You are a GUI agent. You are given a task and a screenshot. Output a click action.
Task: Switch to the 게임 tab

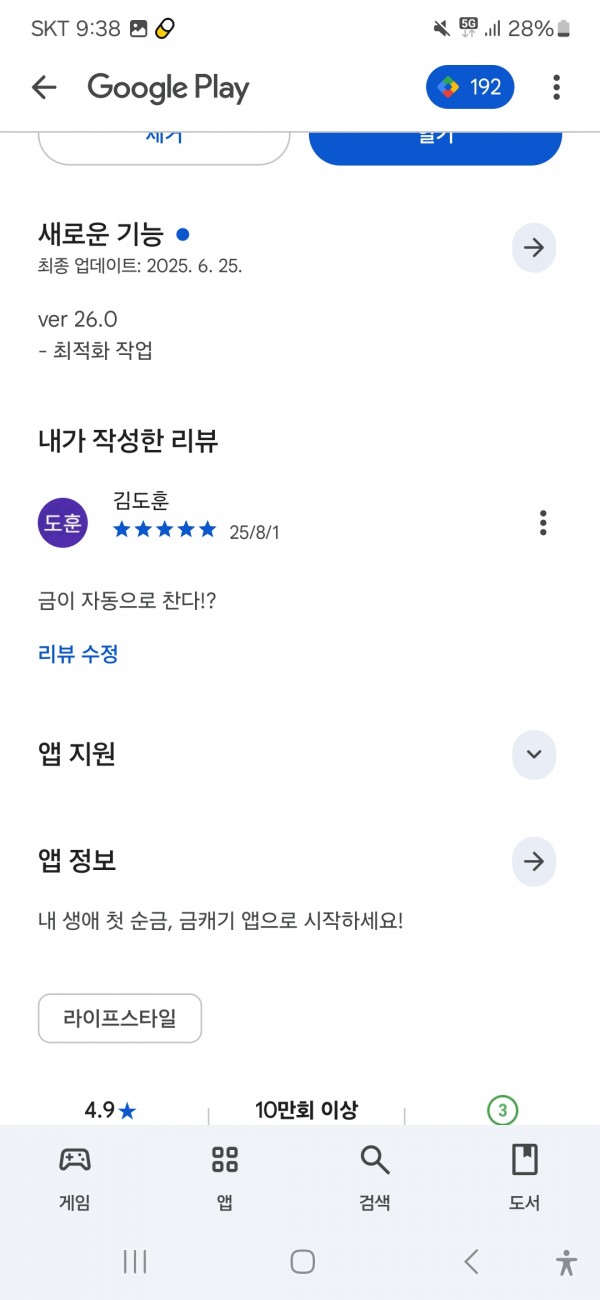(75, 1178)
